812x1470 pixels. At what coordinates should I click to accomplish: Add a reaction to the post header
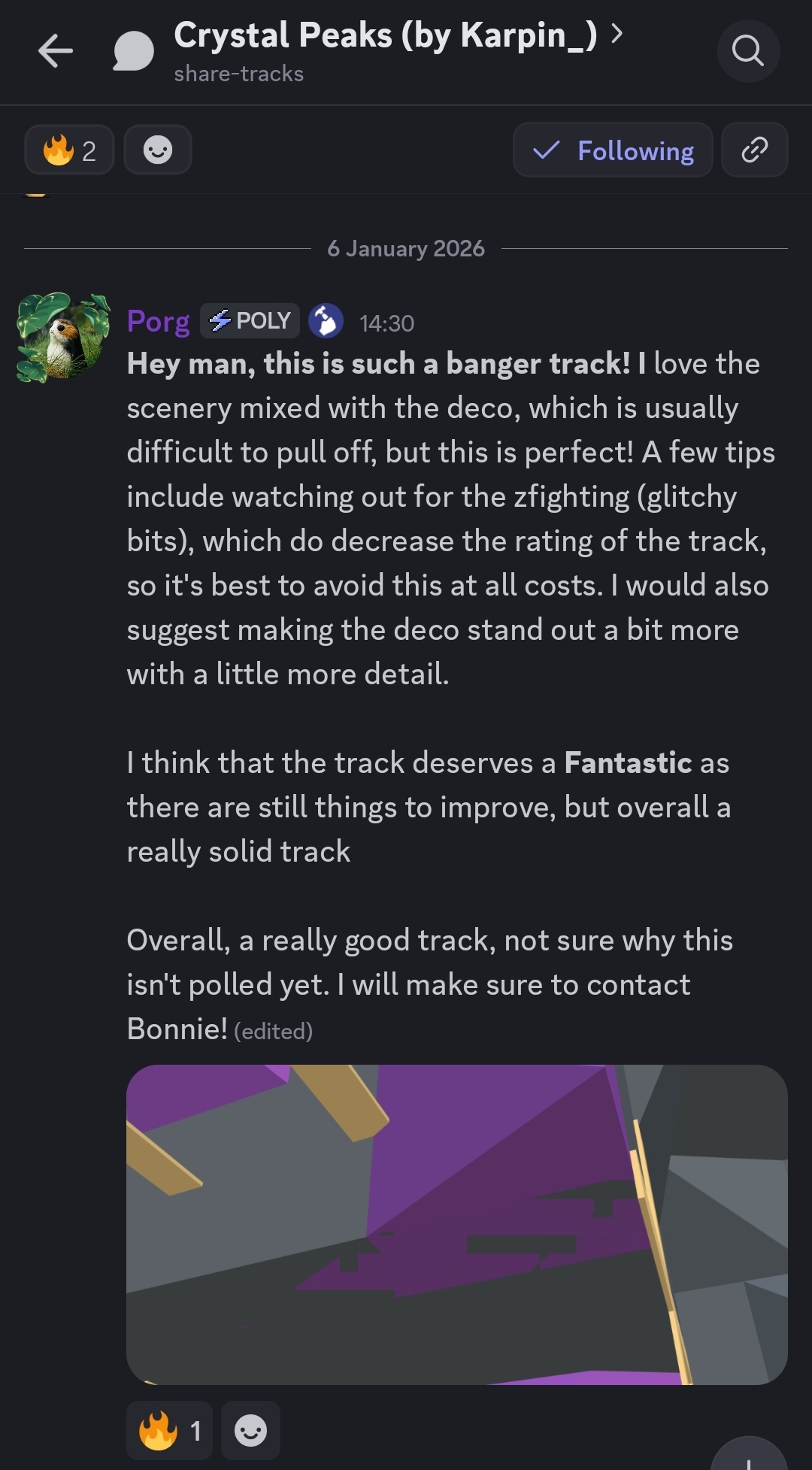158,150
